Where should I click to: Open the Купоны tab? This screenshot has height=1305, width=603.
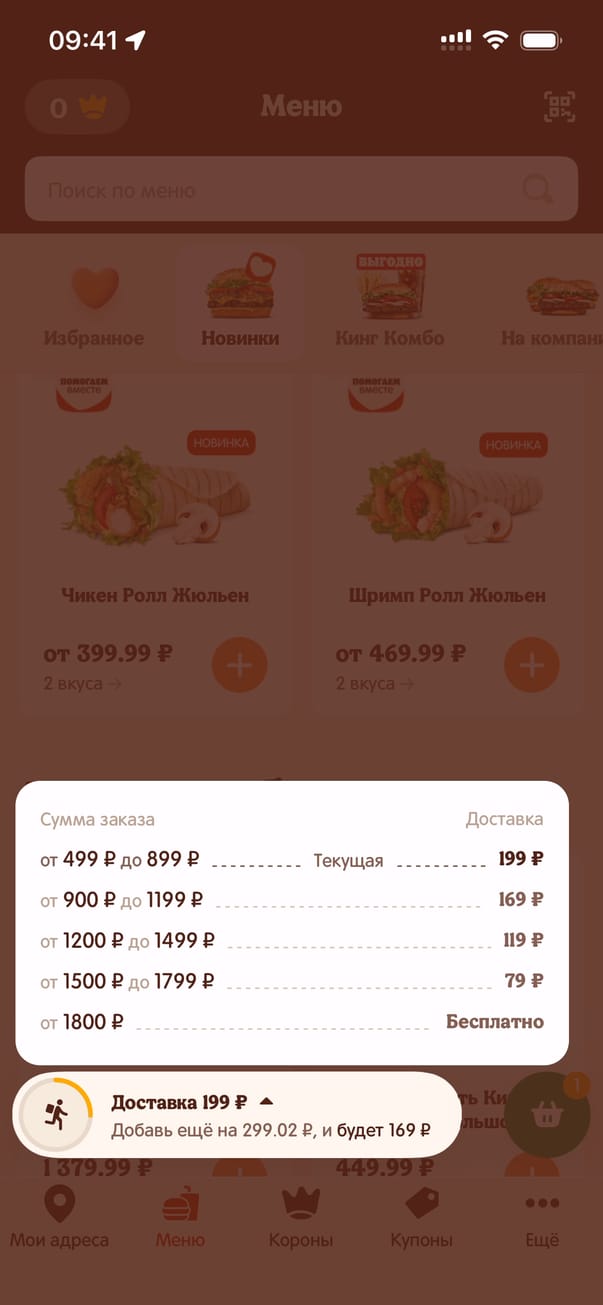pos(421,1218)
